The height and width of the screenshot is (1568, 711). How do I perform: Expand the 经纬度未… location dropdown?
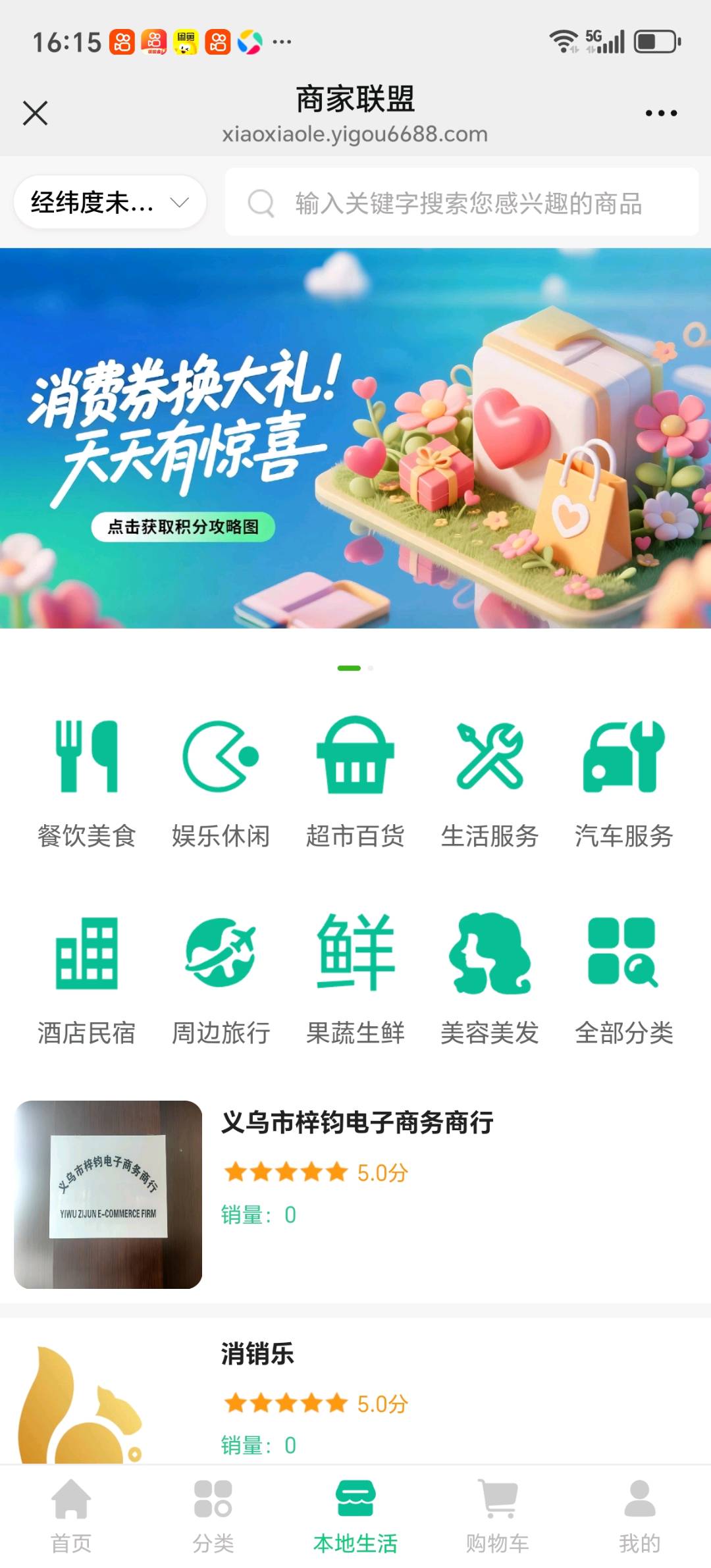pyautogui.click(x=110, y=203)
